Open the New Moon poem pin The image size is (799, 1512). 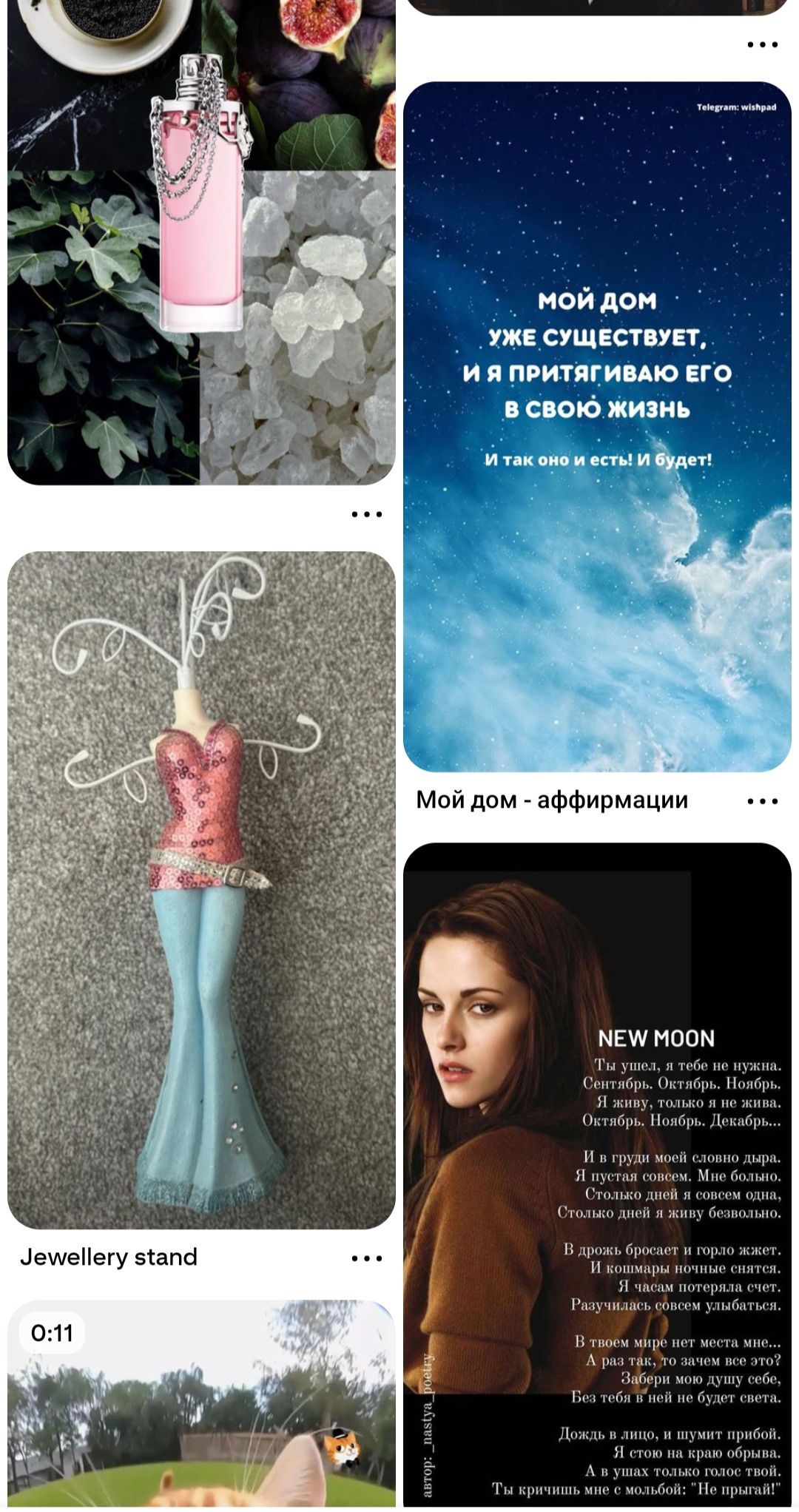point(597,1176)
